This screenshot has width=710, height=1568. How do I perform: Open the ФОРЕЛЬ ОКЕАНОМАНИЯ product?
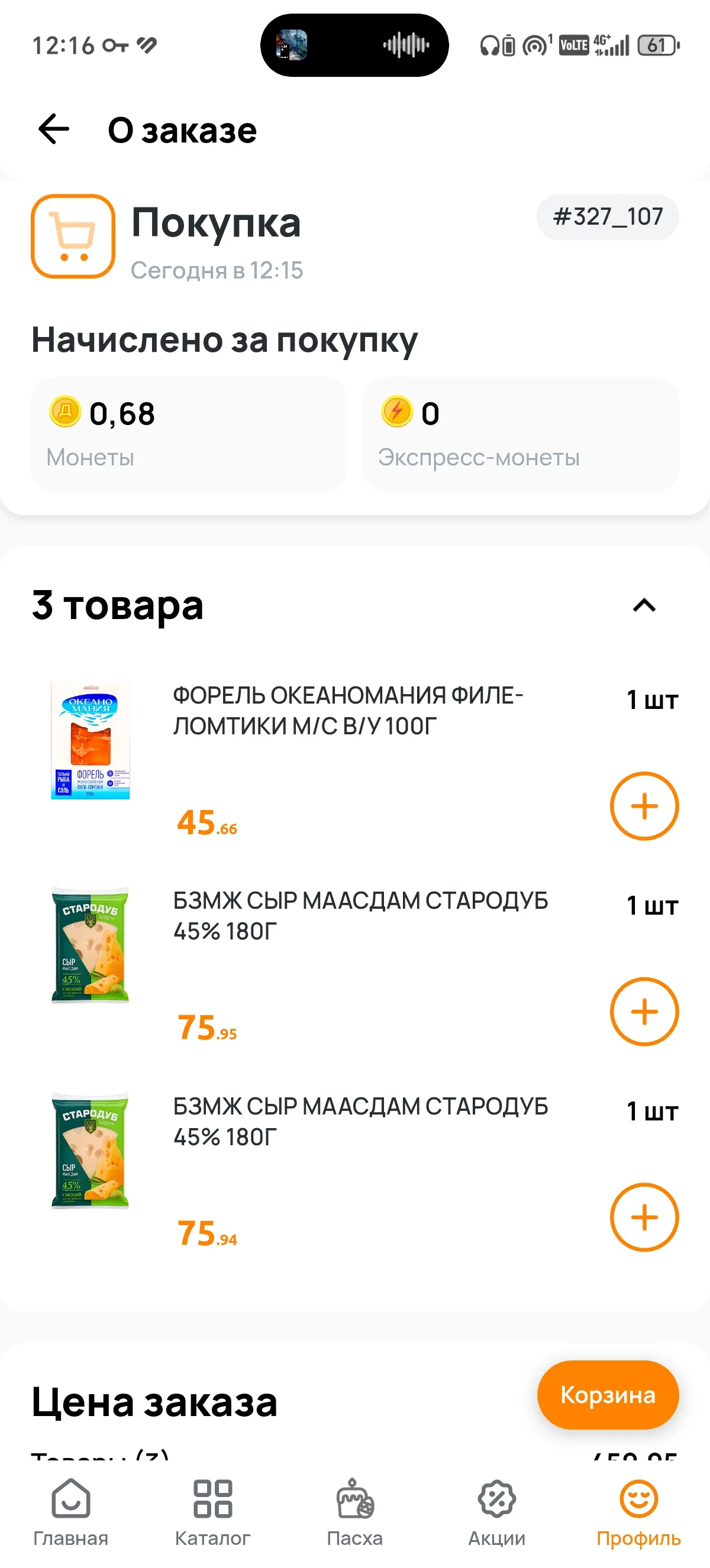pyautogui.click(x=348, y=710)
